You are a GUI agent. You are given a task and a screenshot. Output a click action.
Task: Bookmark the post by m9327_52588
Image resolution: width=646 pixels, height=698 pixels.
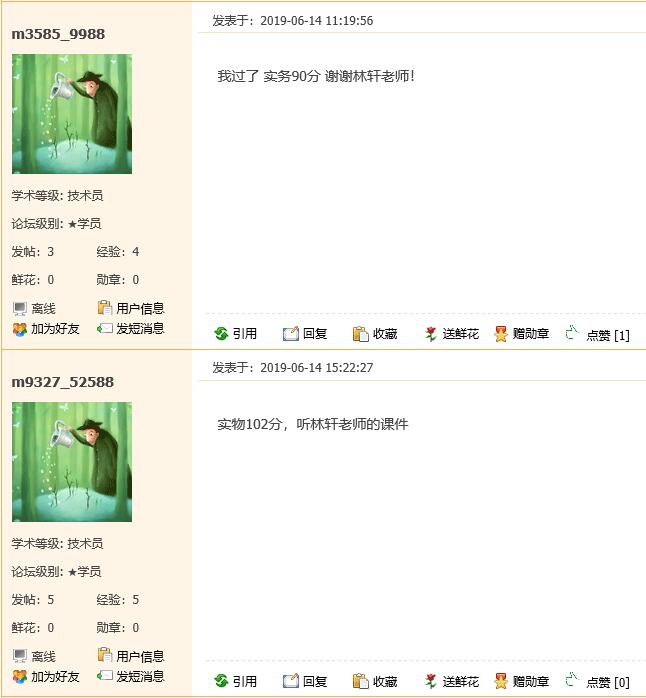(384, 682)
